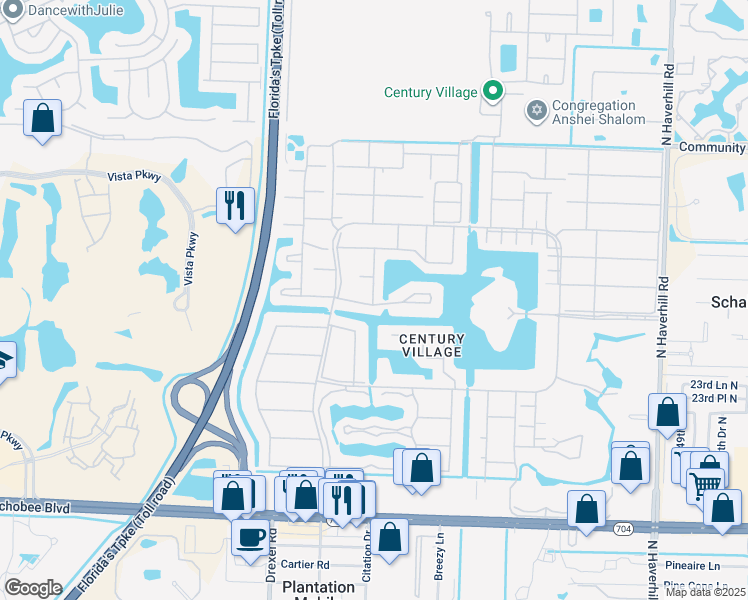The width and height of the screenshot is (748, 600).
Task: Select the restaurant marker near Vista Pkwy
Action: click(236, 206)
